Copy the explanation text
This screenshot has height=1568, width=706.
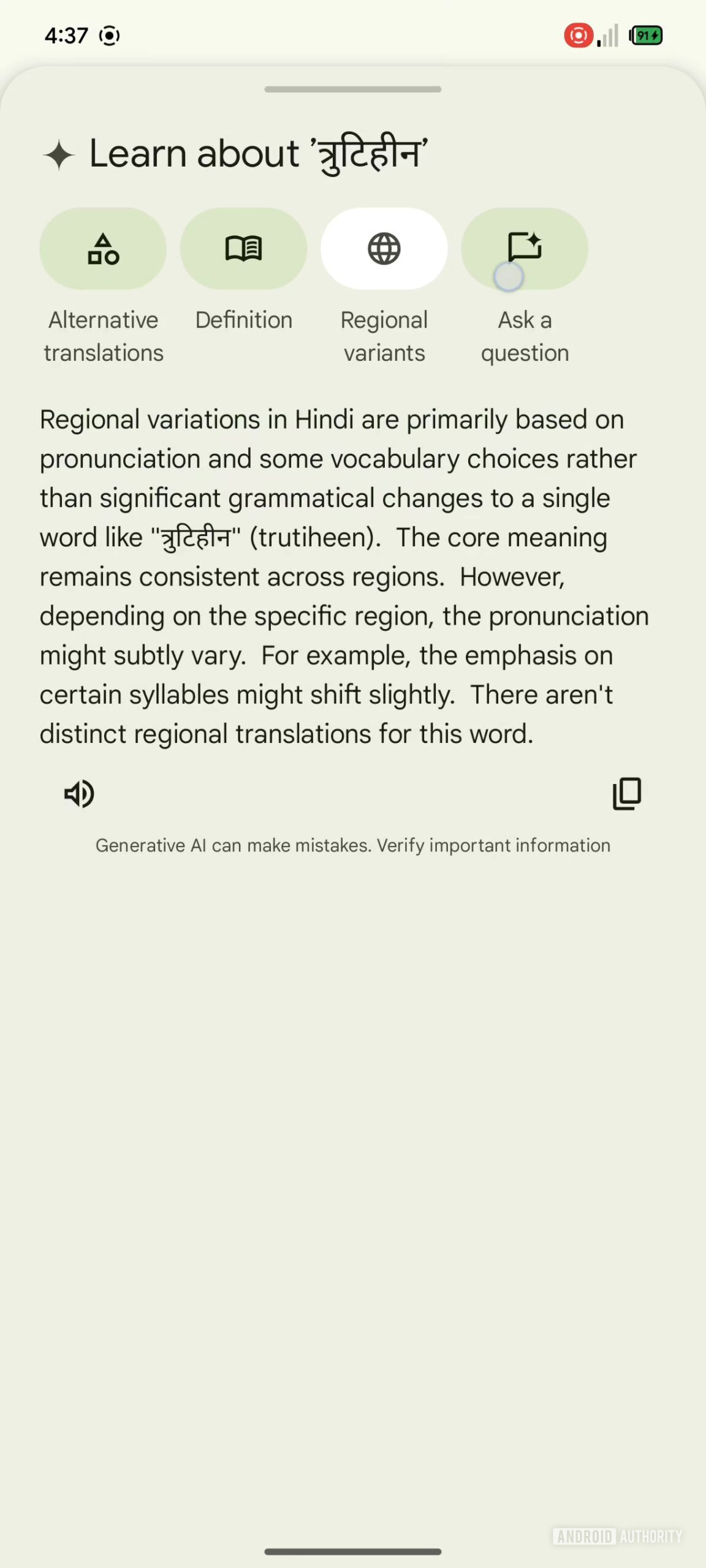click(x=627, y=794)
